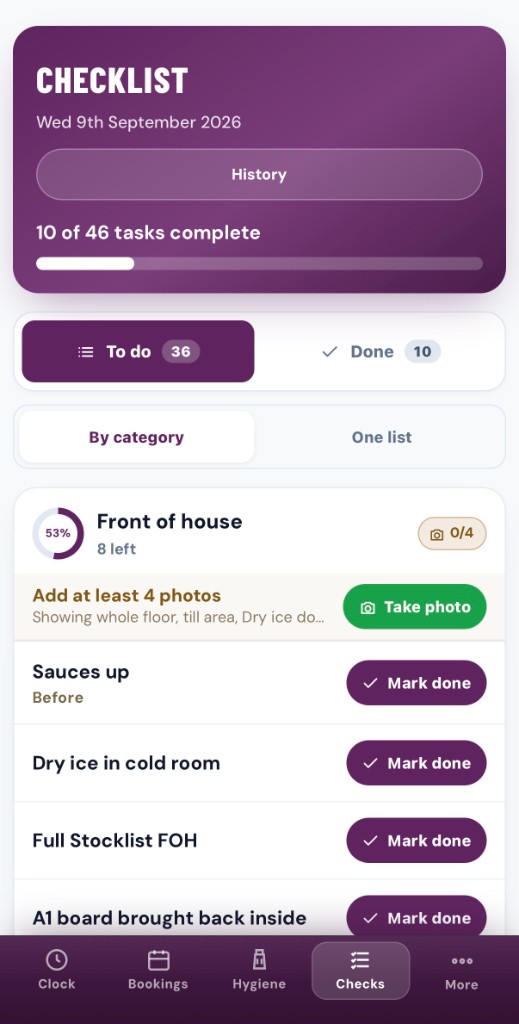Mark Dry ice in cold room done
Image resolution: width=519 pixels, height=1024 pixels.
coord(417,763)
